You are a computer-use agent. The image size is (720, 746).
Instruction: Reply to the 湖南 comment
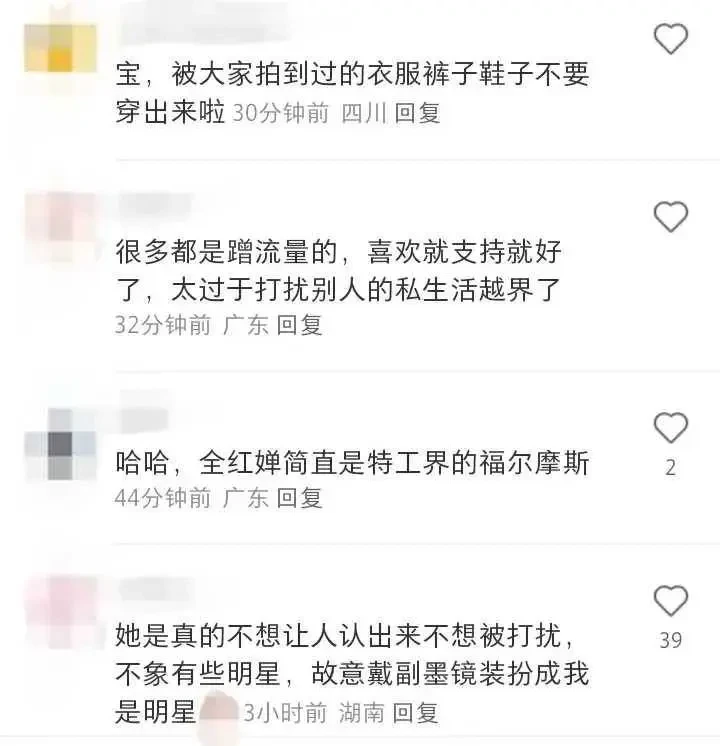[x=415, y=712]
